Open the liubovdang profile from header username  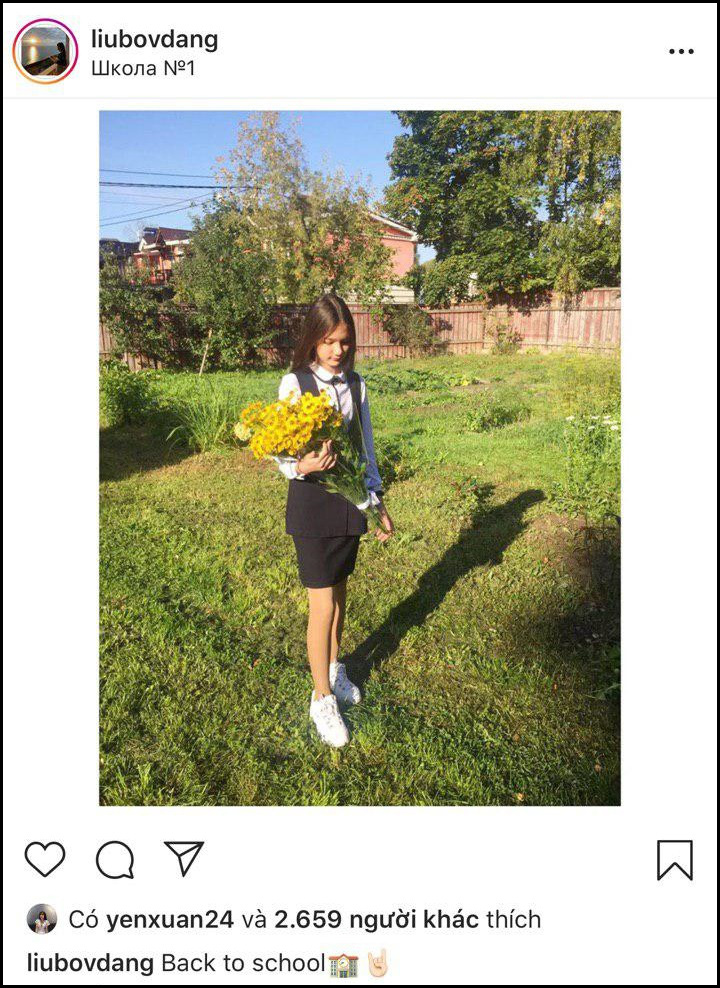(x=154, y=39)
